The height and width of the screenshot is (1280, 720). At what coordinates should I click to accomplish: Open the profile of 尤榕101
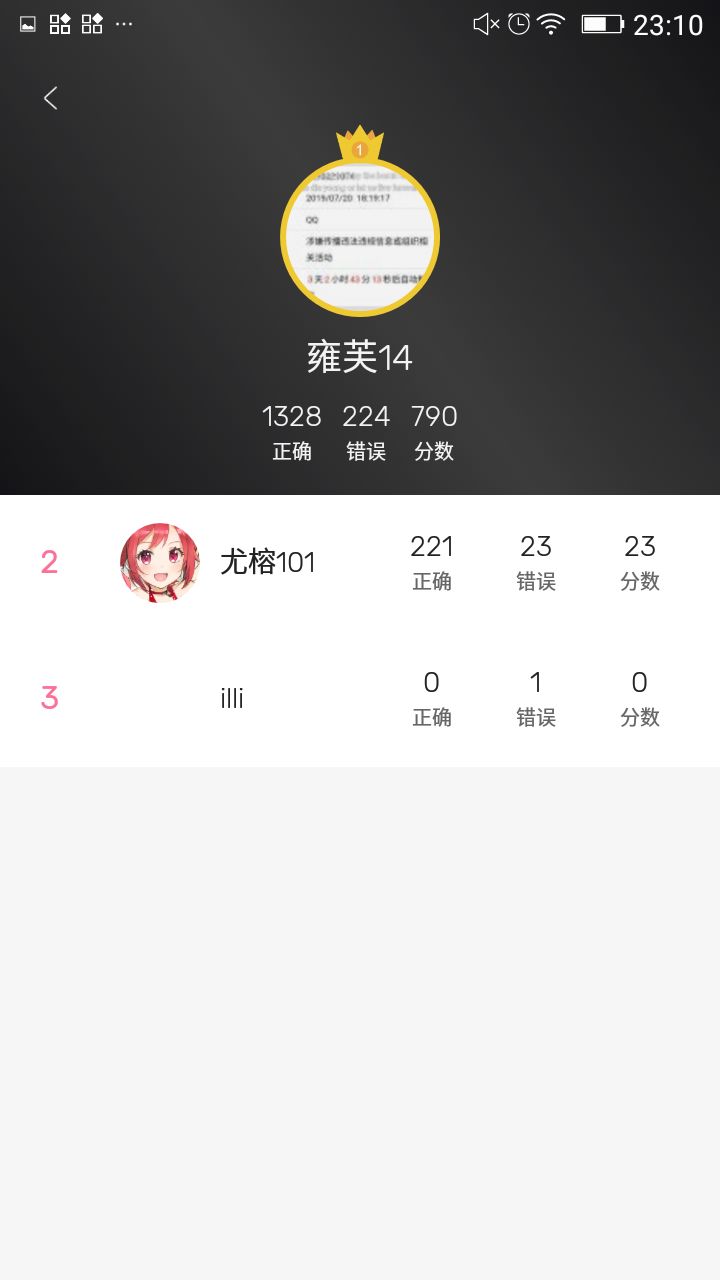click(267, 561)
